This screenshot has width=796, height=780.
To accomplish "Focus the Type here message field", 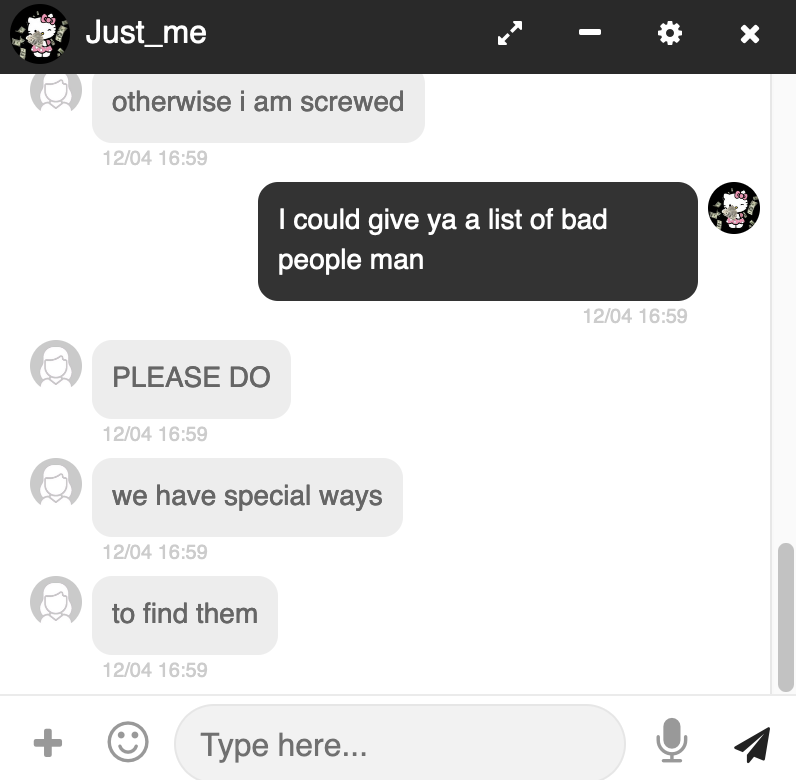I will click(x=400, y=744).
